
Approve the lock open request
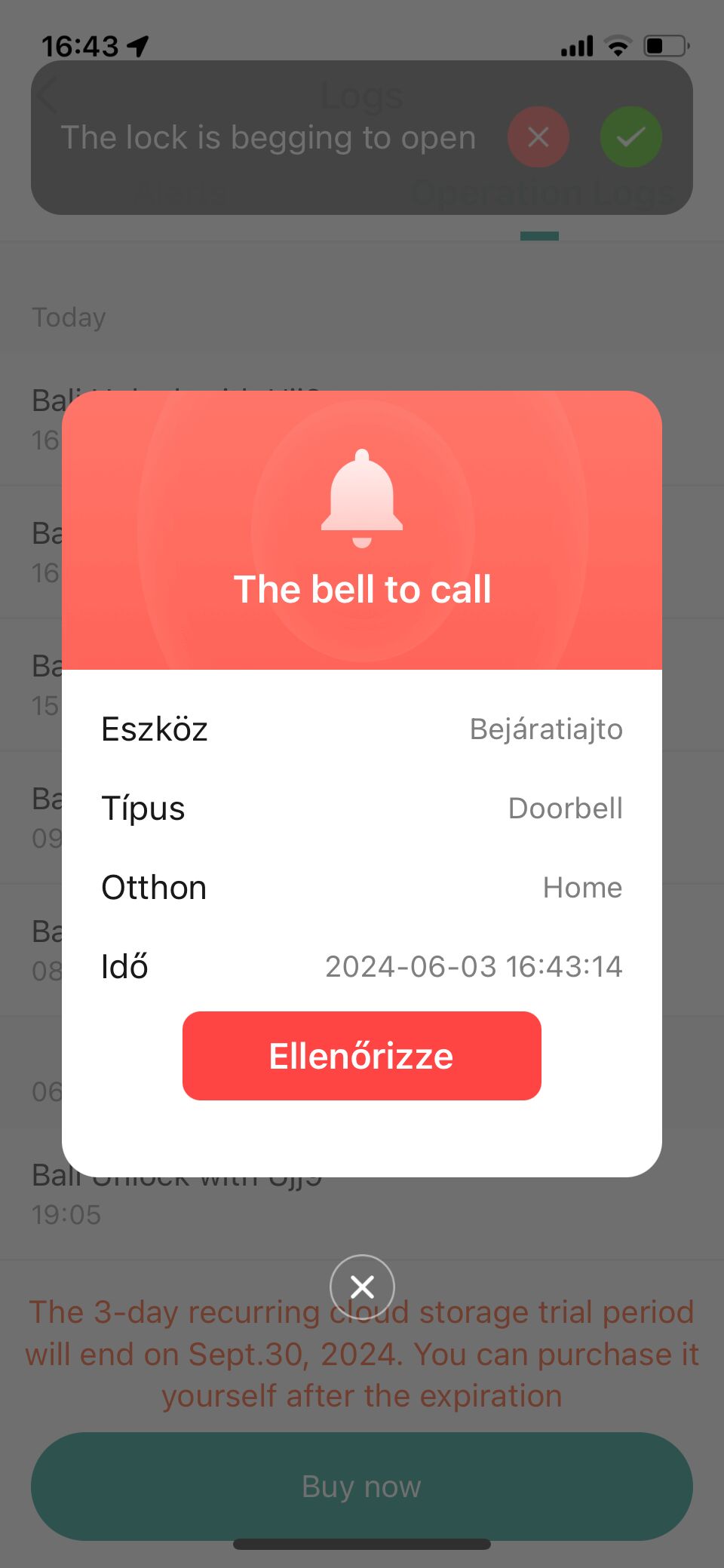[630, 137]
